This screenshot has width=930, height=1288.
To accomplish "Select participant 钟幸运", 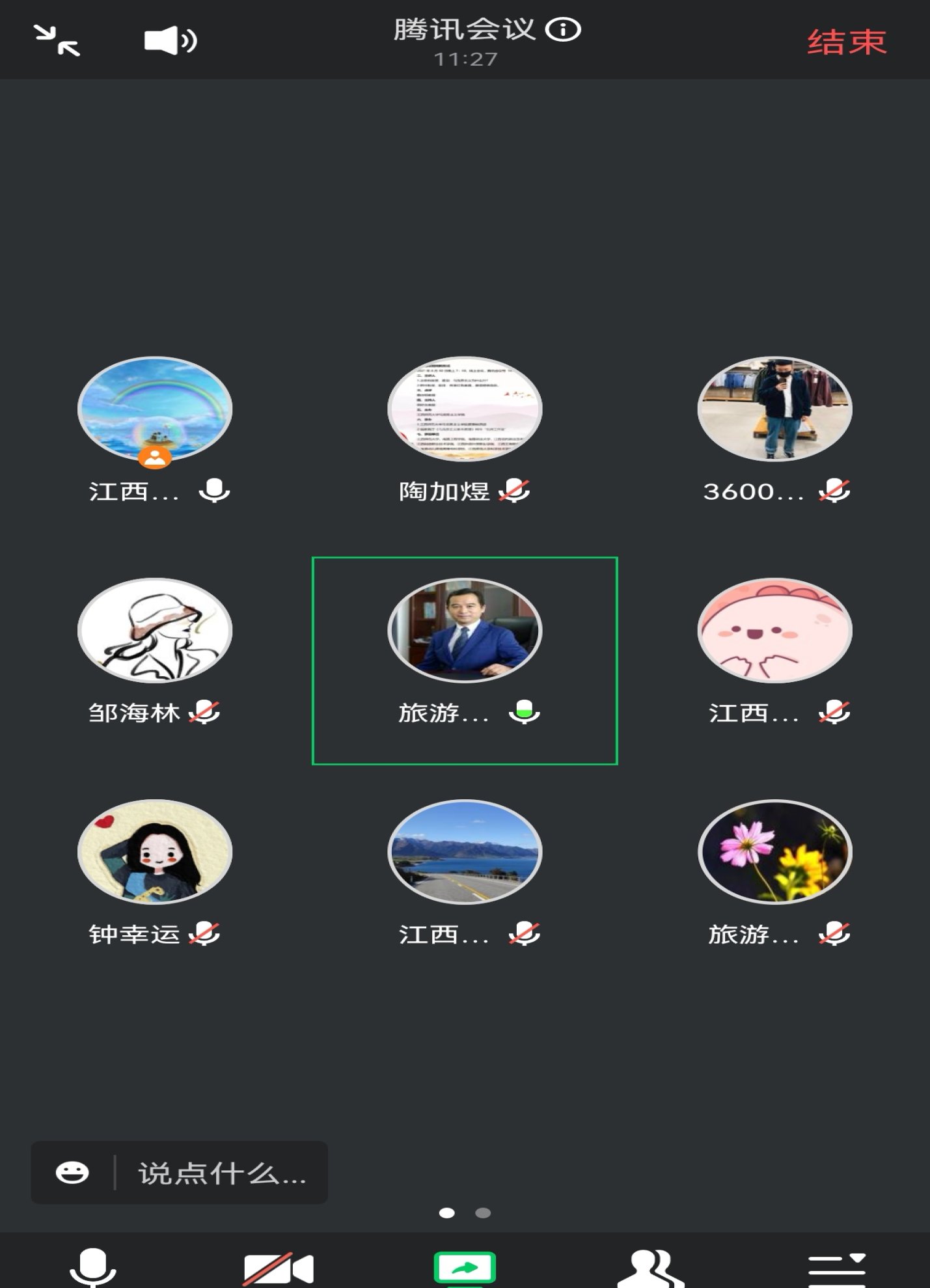I will [155, 853].
